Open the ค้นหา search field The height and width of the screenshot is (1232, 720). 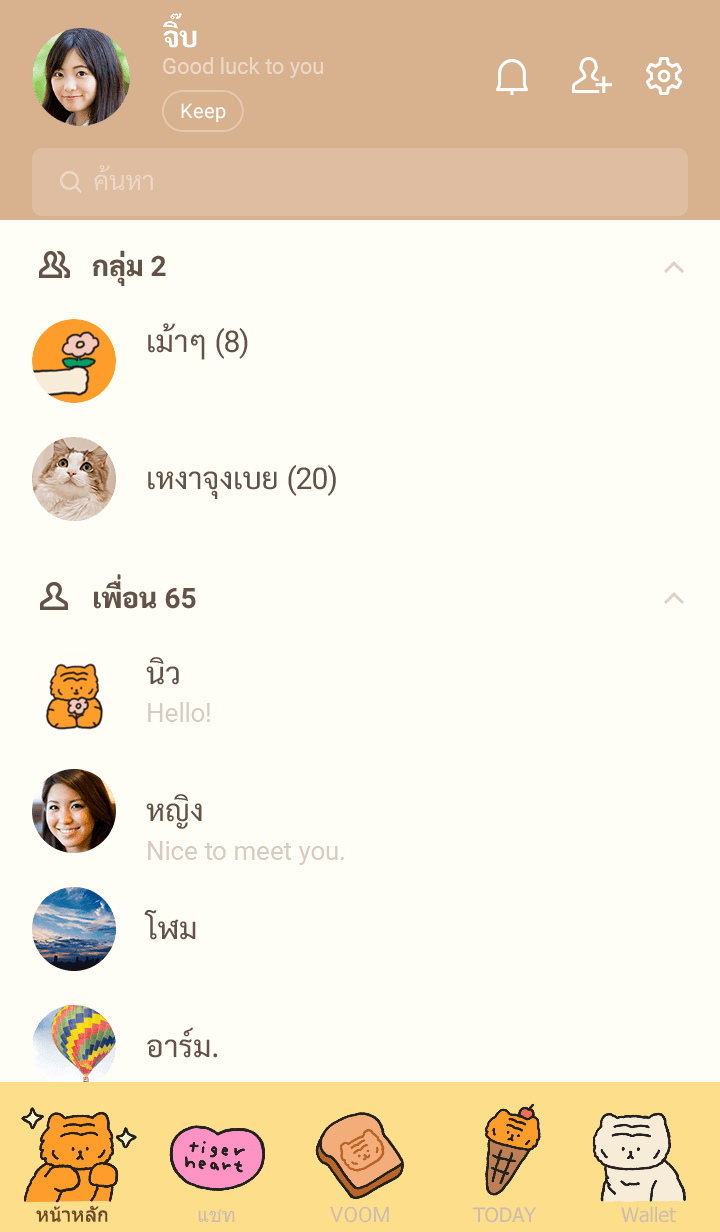point(360,182)
